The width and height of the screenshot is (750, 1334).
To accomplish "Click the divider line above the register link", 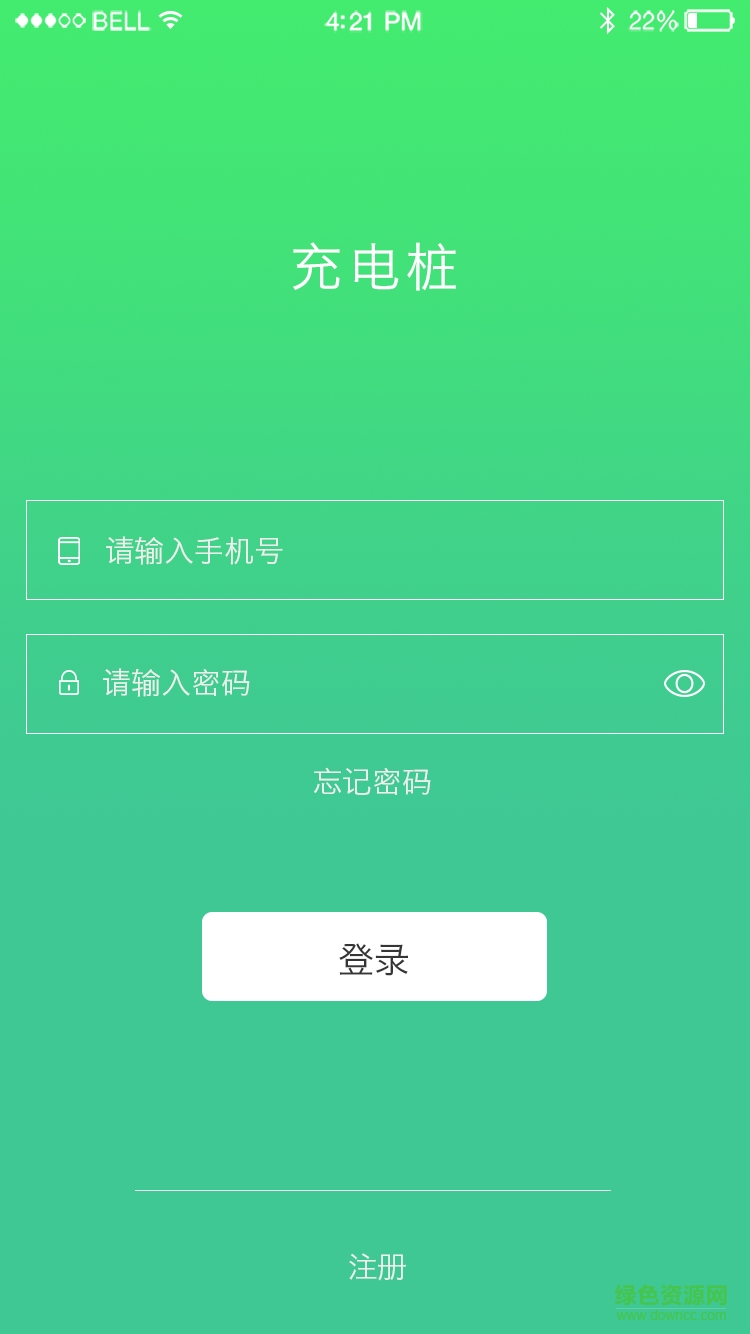I will 374,1190.
